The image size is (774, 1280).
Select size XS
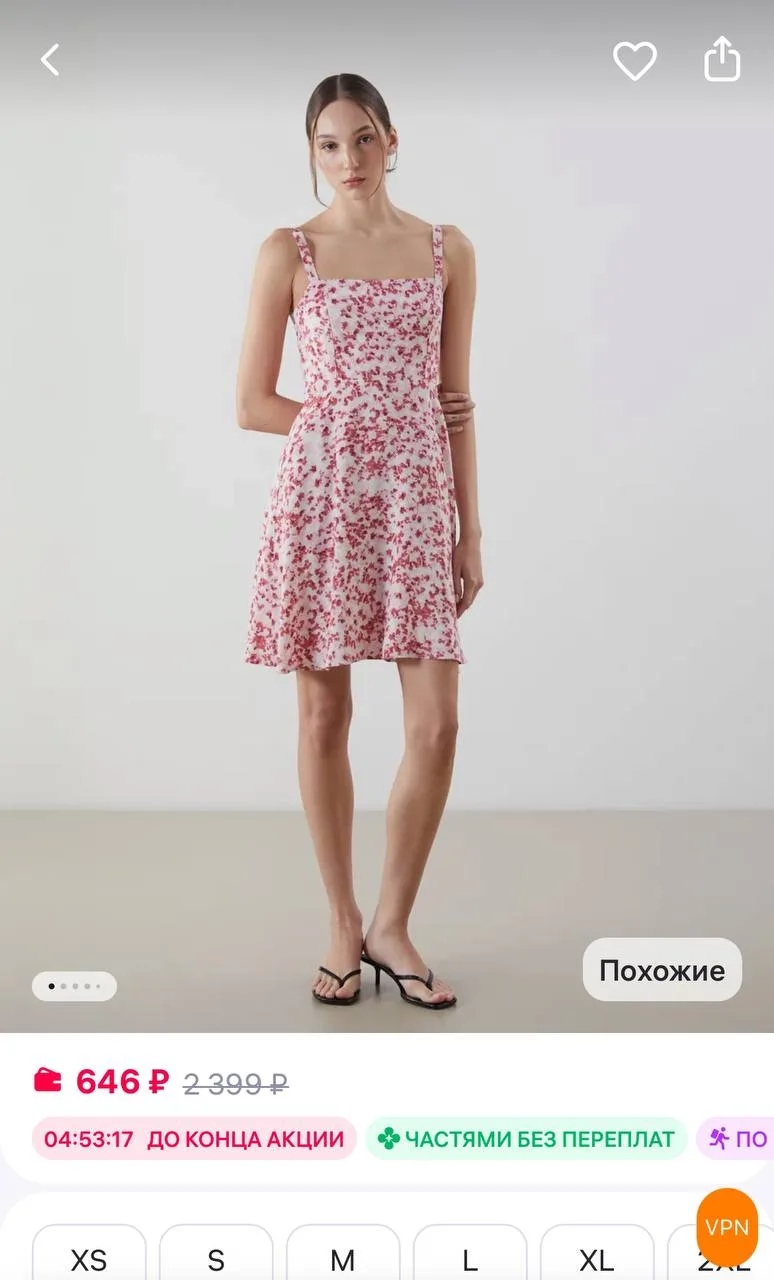click(89, 1258)
